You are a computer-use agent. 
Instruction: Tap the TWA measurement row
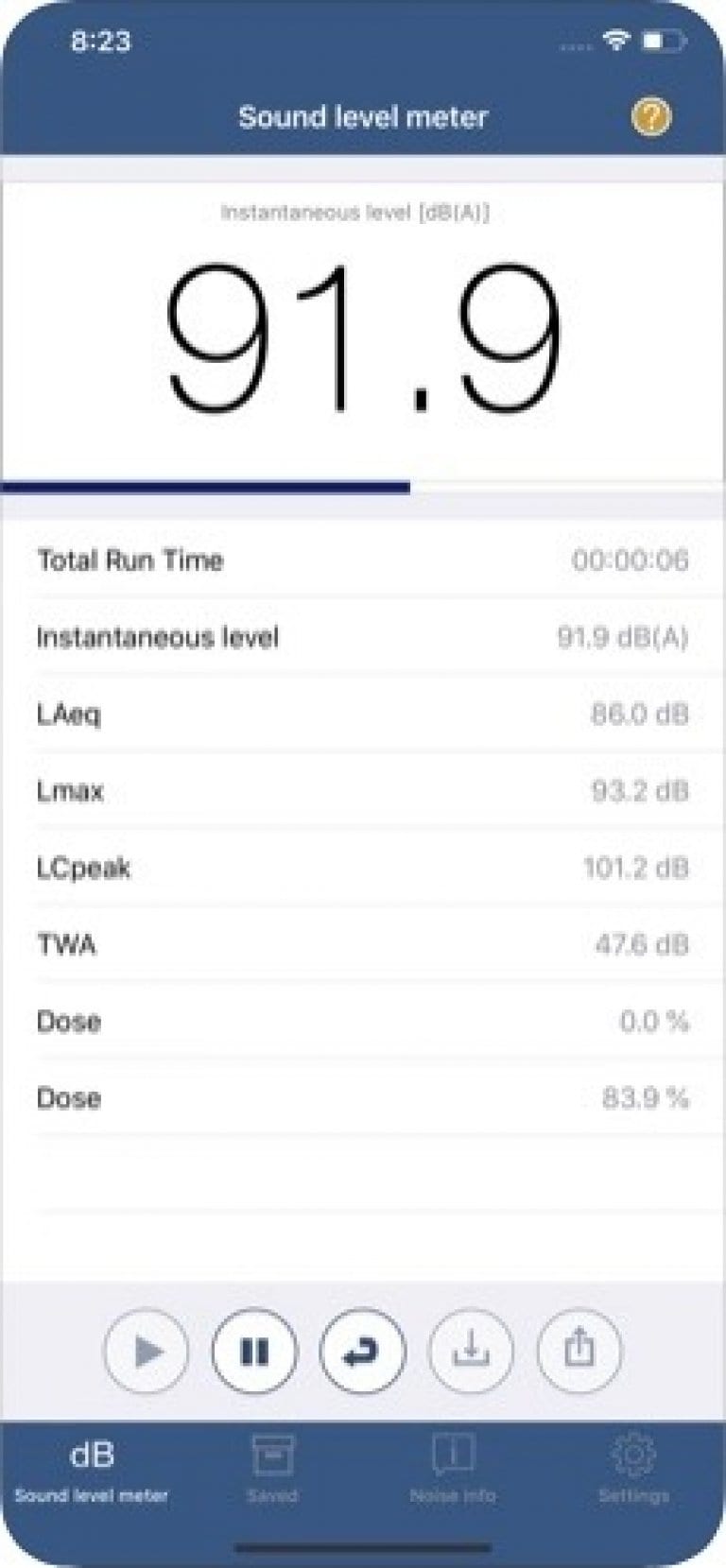pos(363,944)
